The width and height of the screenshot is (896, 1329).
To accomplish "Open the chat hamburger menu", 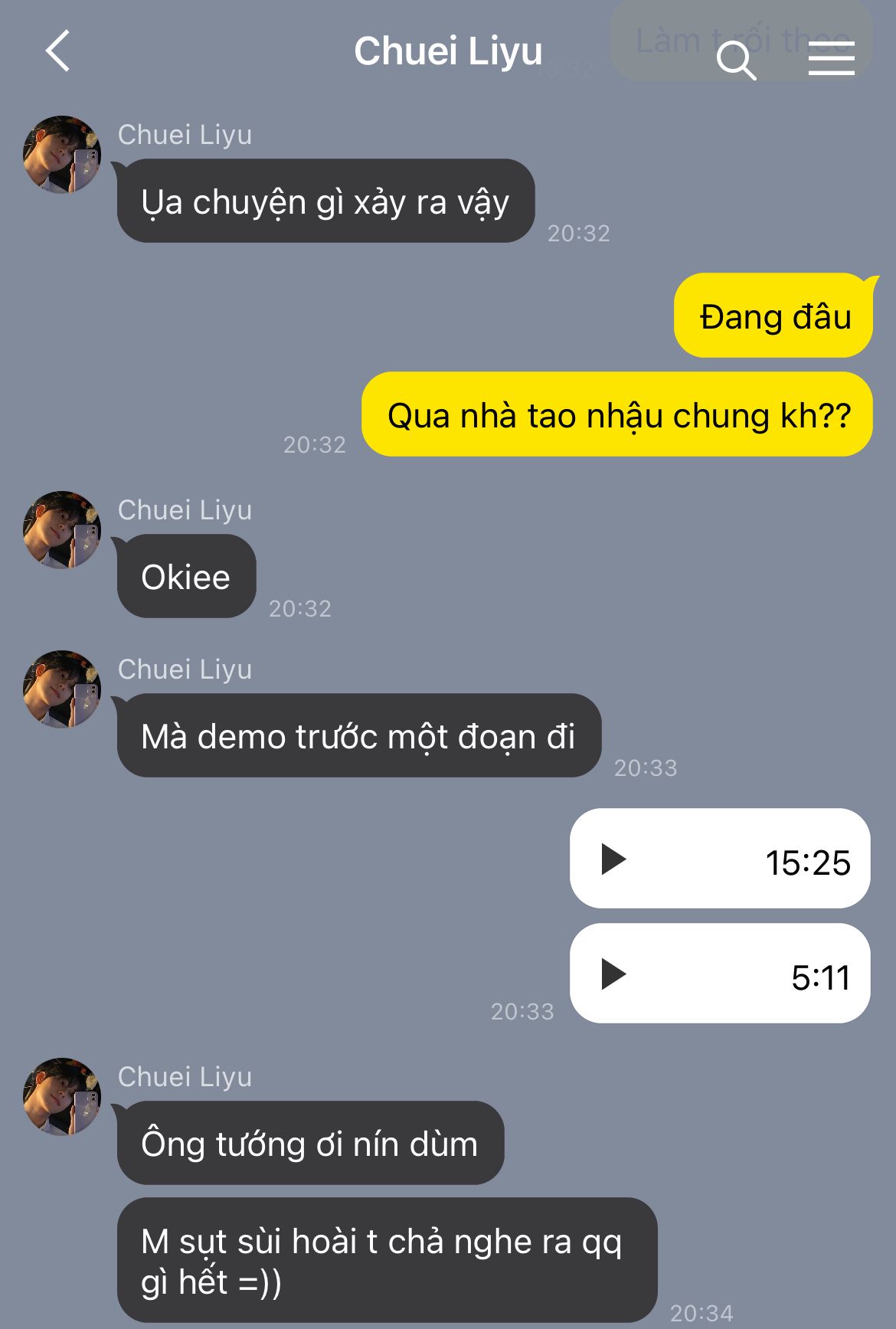I will pyautogui.click(x=831, y=59).
